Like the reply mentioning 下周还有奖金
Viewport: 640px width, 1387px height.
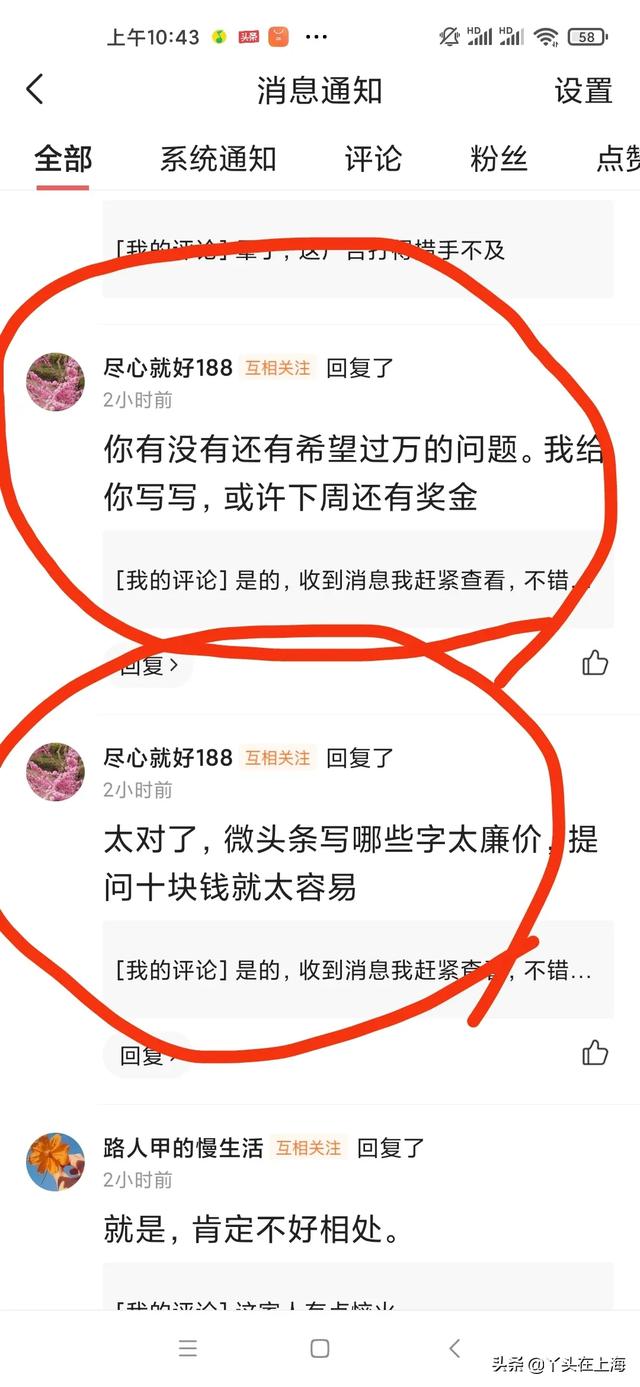click(x=595, y=662)
